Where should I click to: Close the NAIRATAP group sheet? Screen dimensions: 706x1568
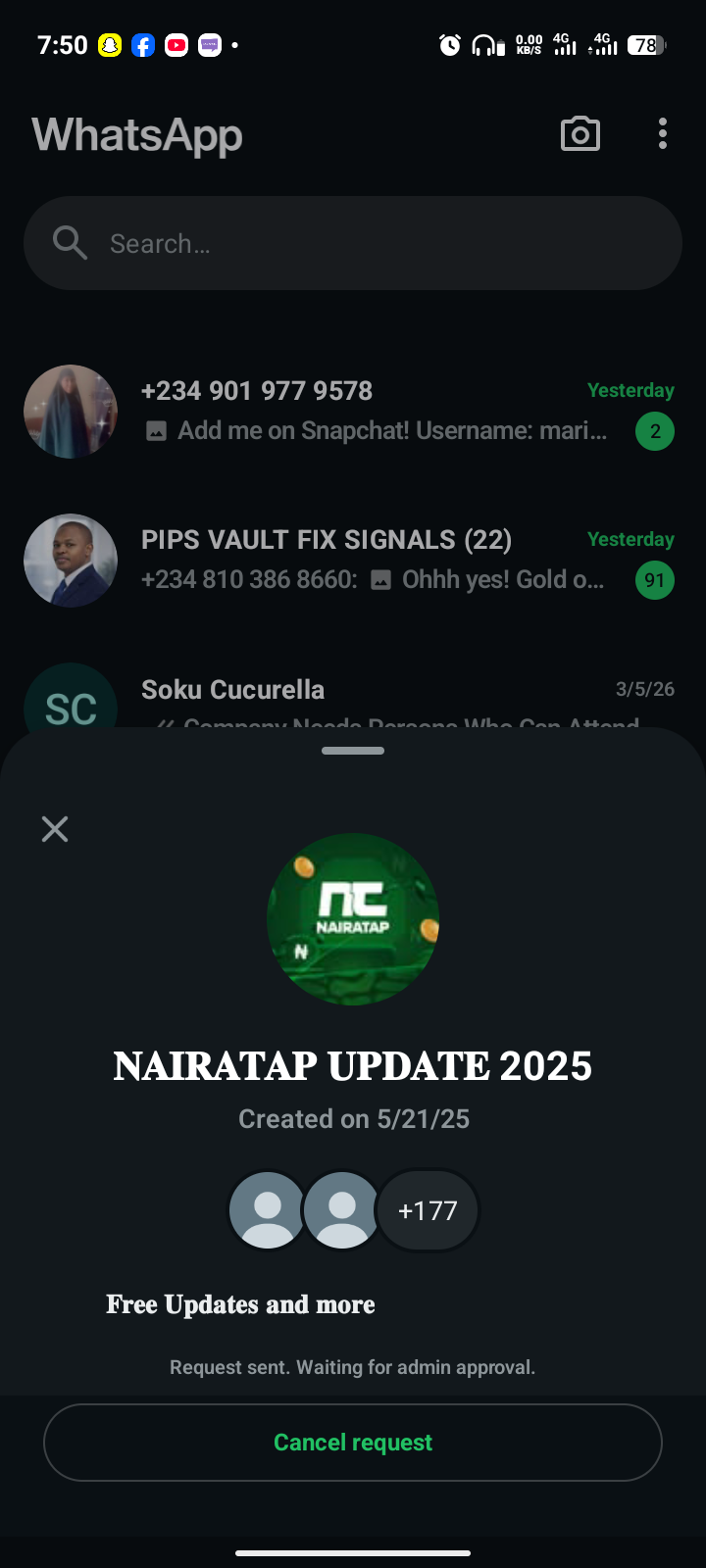click(x=55, y=829)
